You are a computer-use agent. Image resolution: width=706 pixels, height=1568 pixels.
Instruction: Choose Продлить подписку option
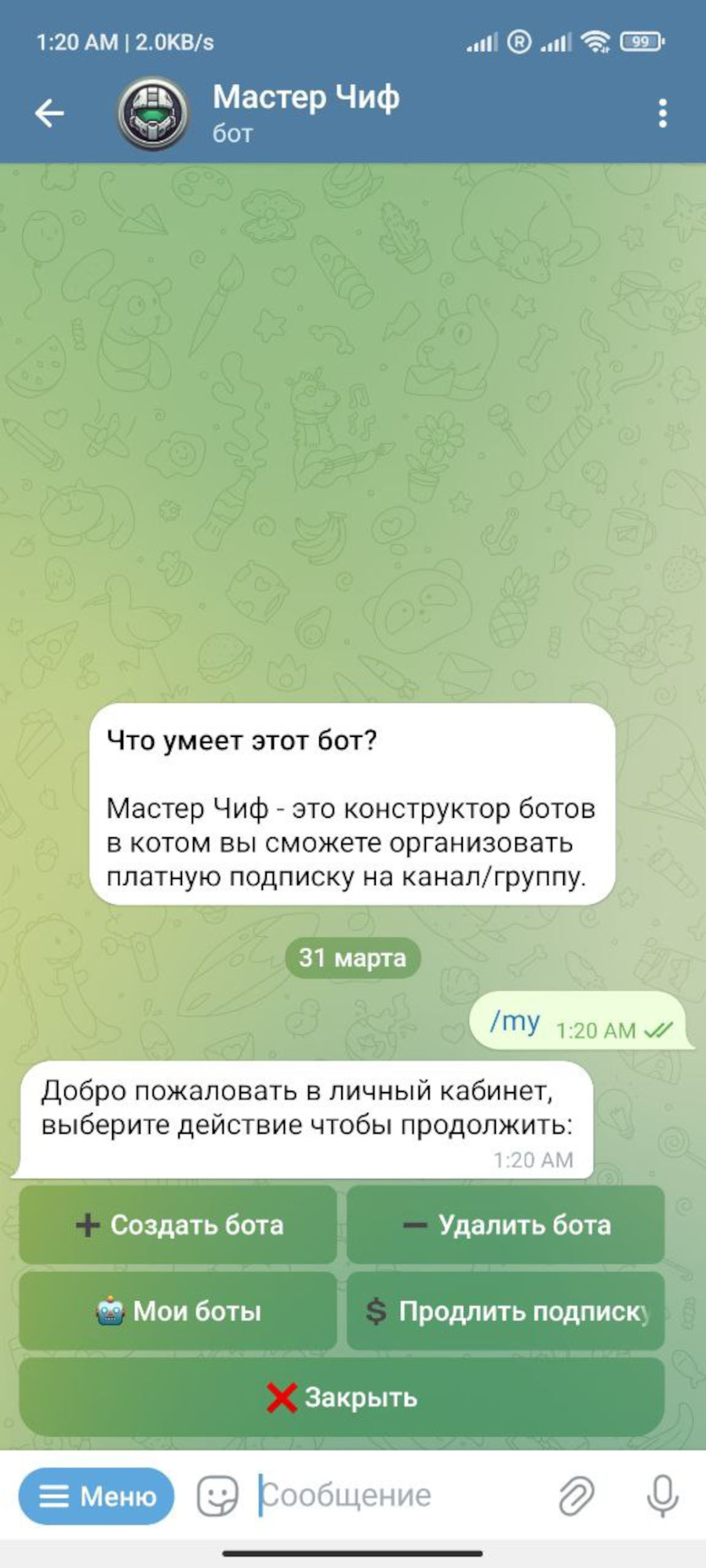(x=506, y=1311)
